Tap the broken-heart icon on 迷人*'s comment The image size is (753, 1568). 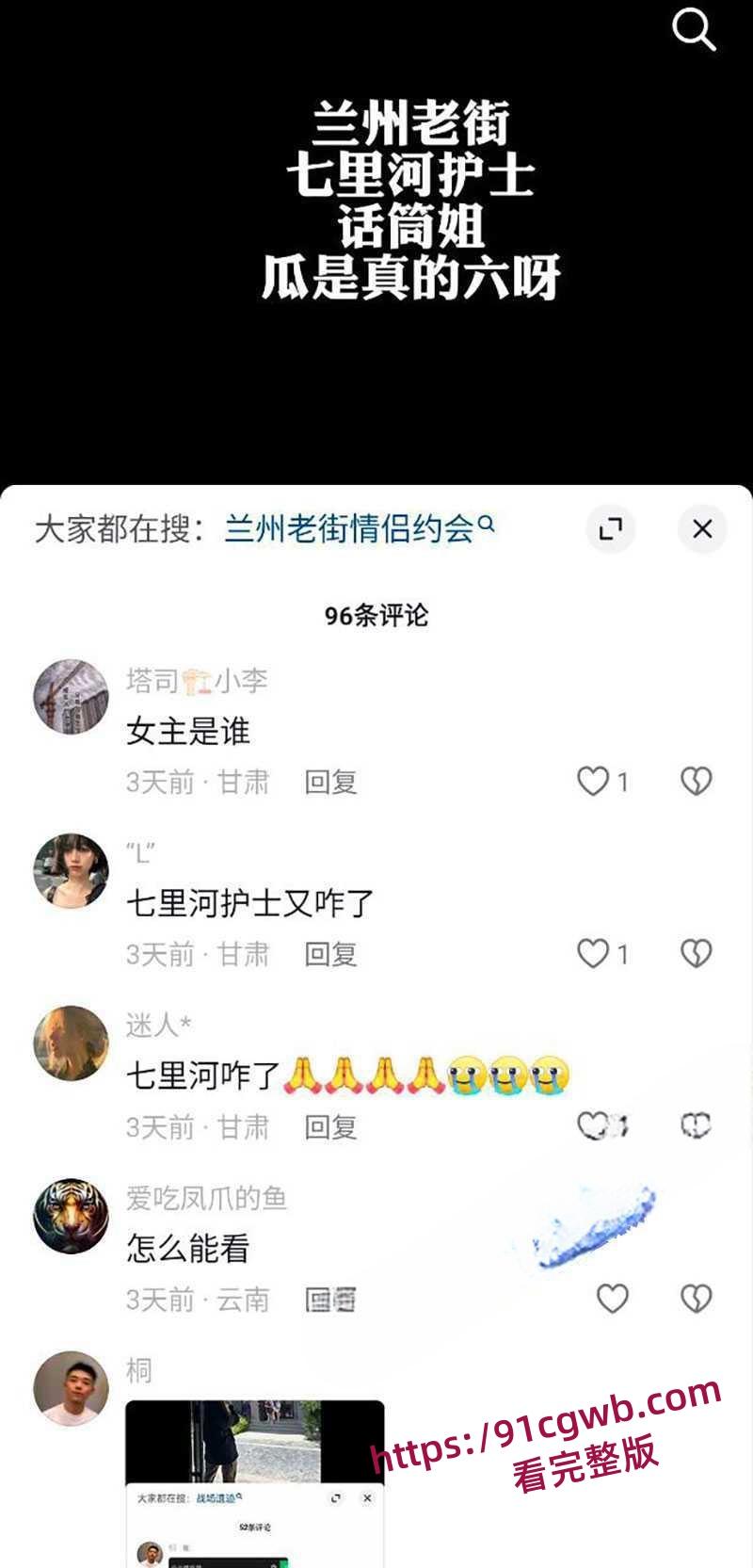click(697, 1126)
